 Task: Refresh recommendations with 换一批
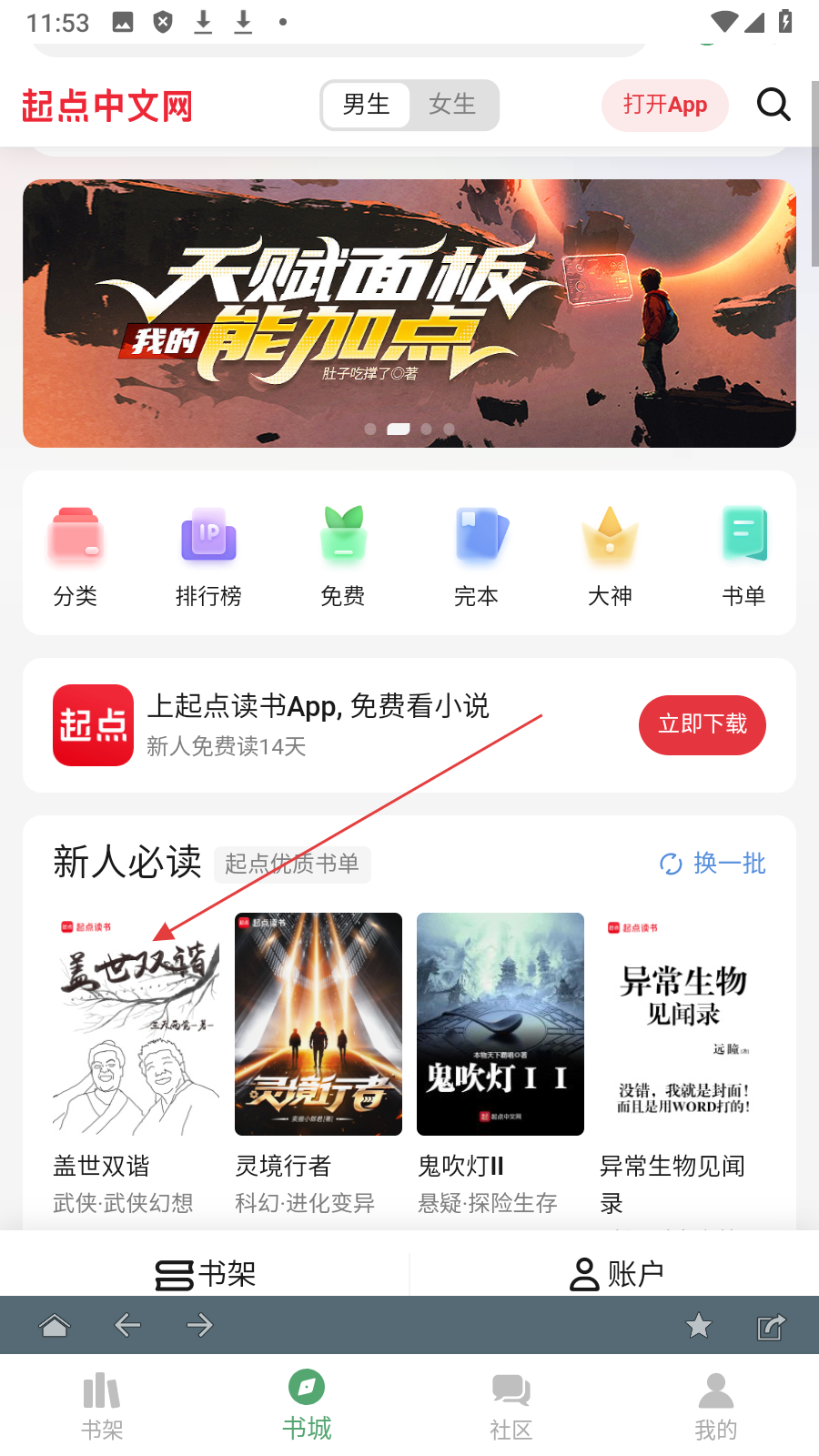[x=713, y=863]
